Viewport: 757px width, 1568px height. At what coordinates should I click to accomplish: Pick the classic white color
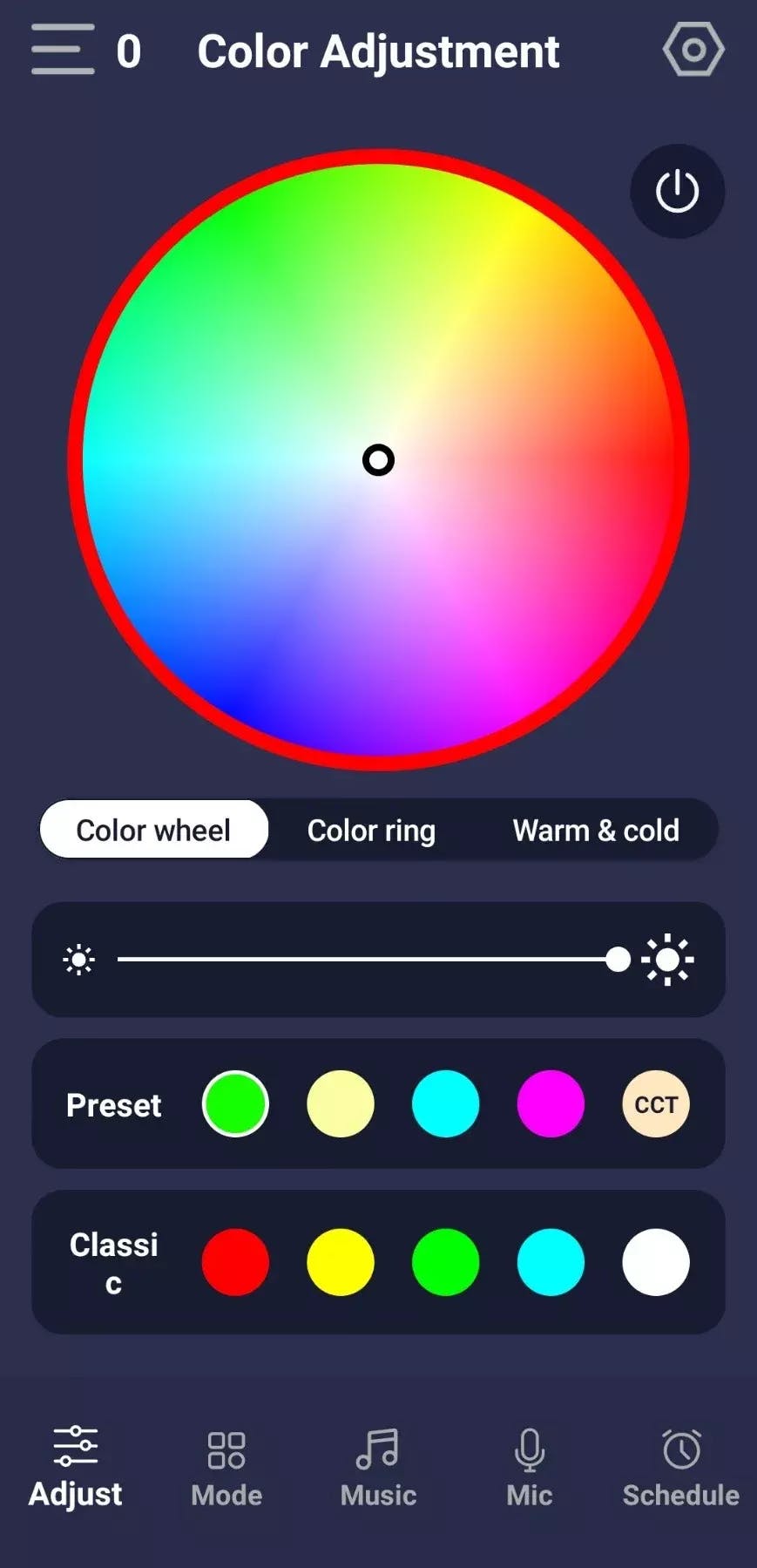pyautogui.click(x=655, y=1262)
